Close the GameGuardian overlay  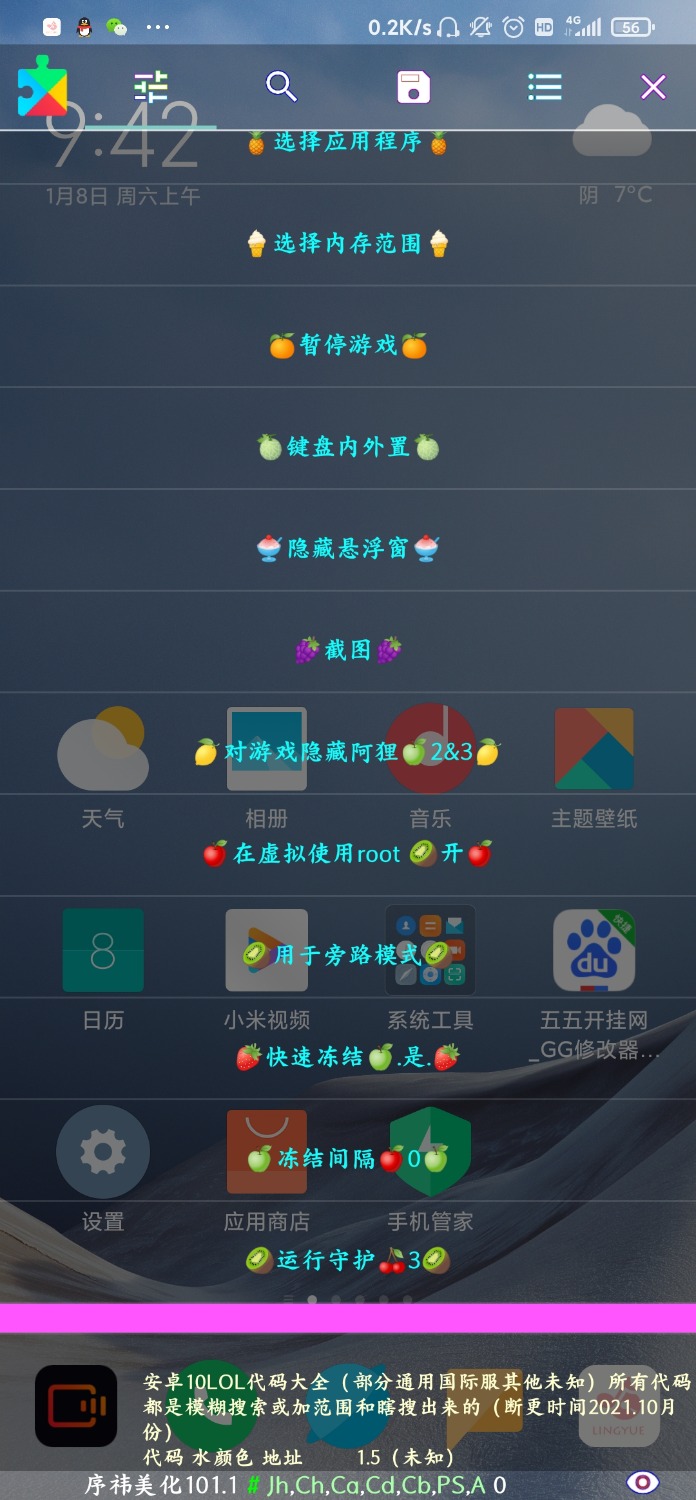coord(653,88)
